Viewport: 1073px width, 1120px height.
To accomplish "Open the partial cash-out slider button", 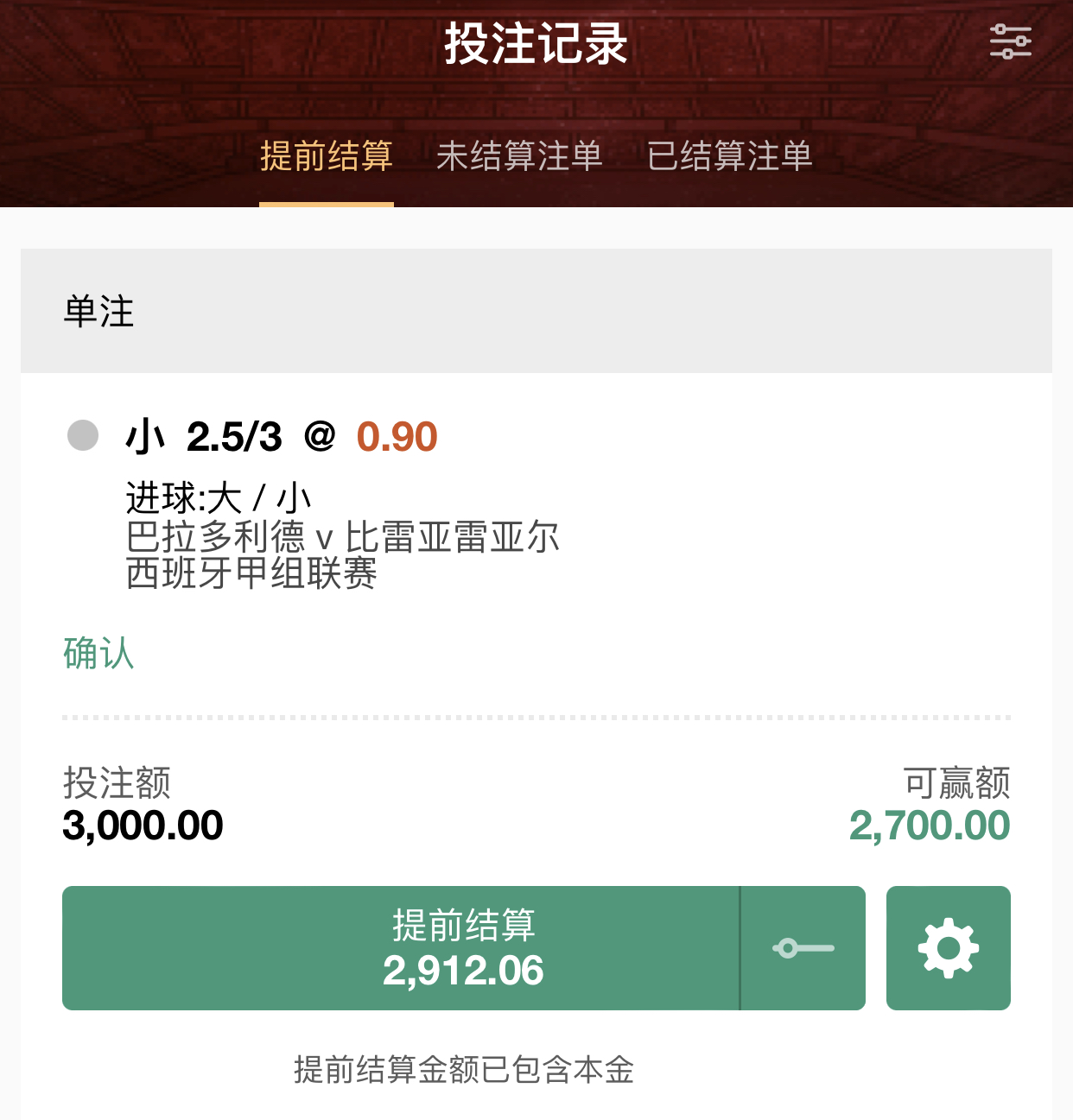I will click(x=803, y=948).
